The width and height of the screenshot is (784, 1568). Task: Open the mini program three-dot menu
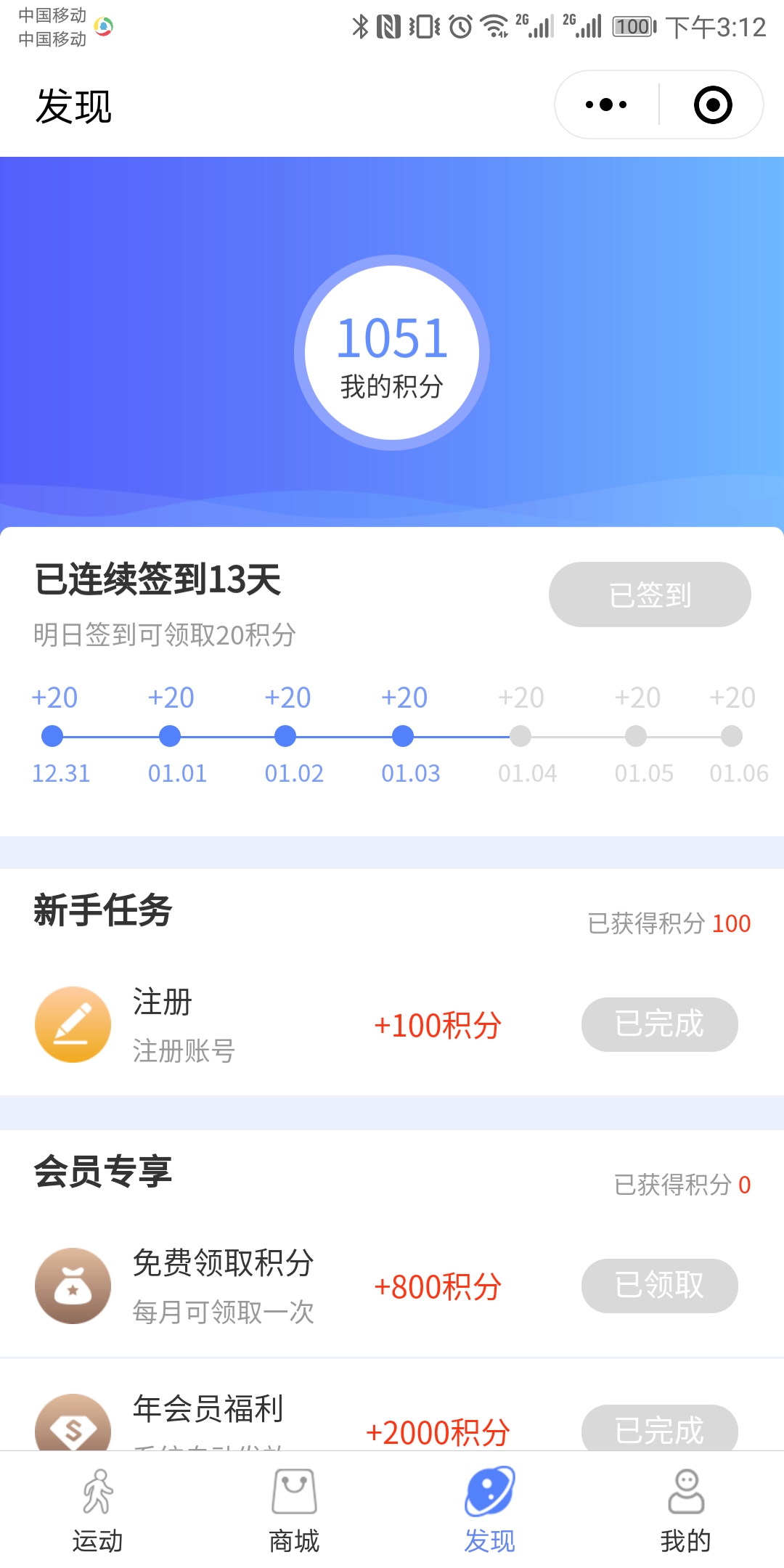coord(606,105)
